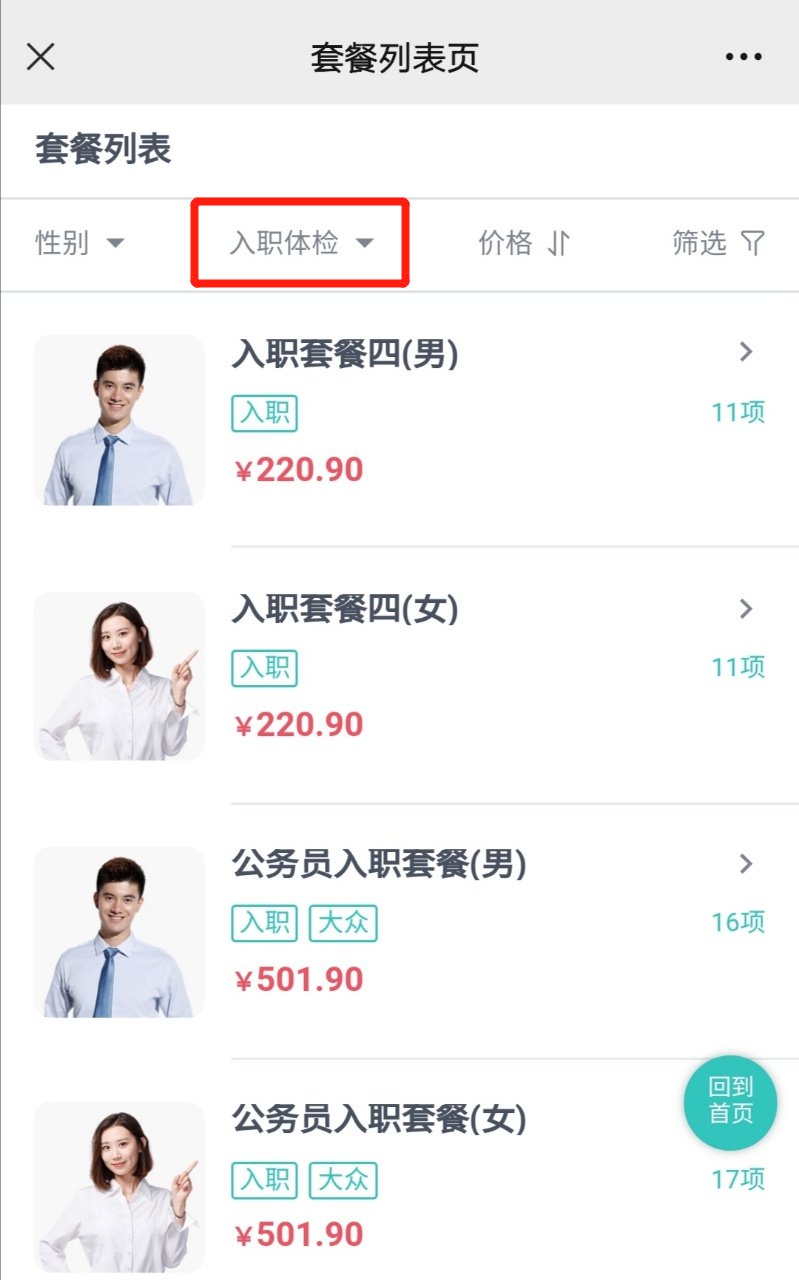
Task: Tap the 回到首页 floating button
Action: (730, 1101)
